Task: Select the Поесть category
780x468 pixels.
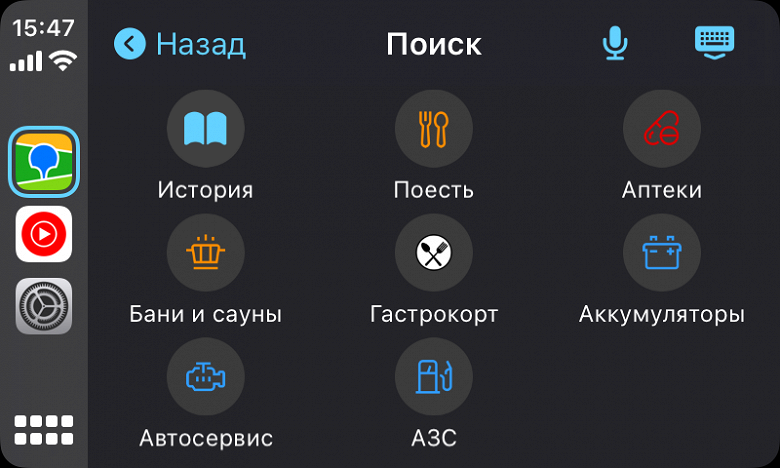Action: click(433, 128)
